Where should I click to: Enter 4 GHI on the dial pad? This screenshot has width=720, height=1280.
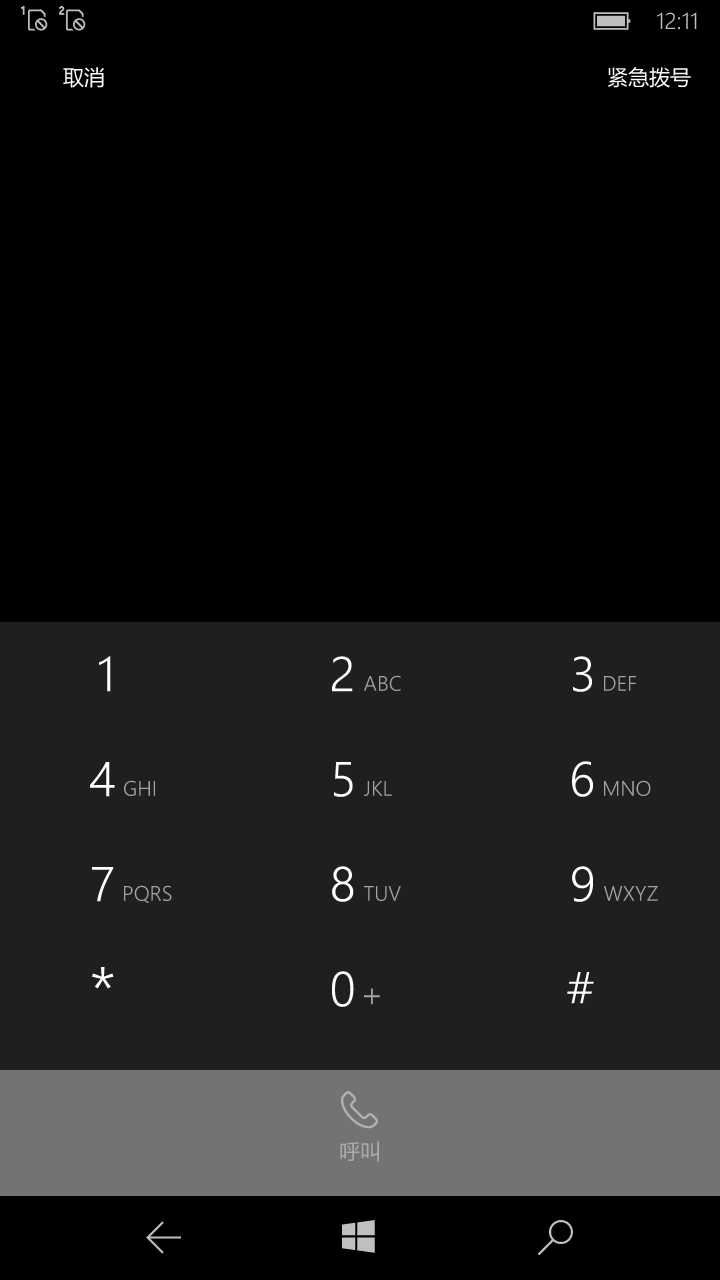120,780
